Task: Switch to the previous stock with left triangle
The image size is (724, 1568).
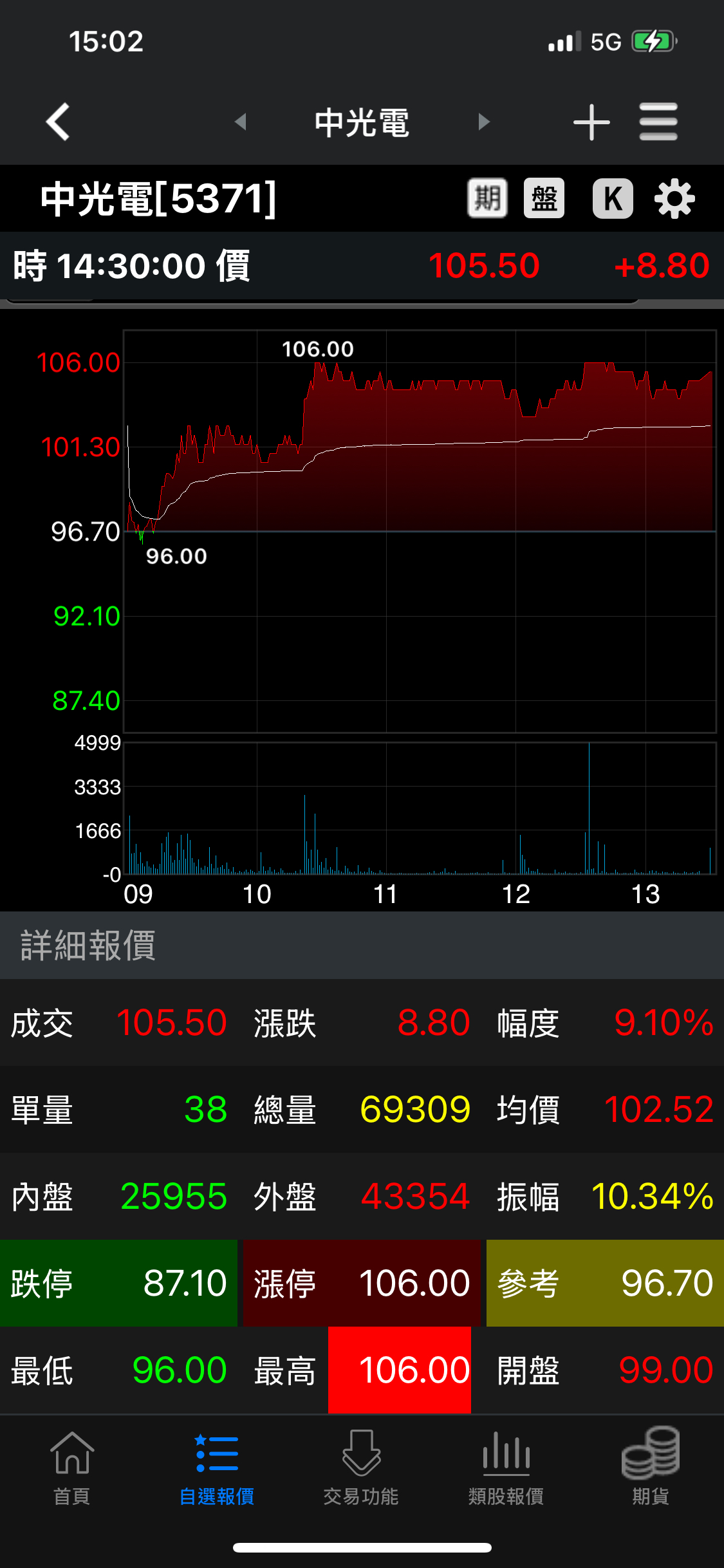Action: click(x=241, y=122)
